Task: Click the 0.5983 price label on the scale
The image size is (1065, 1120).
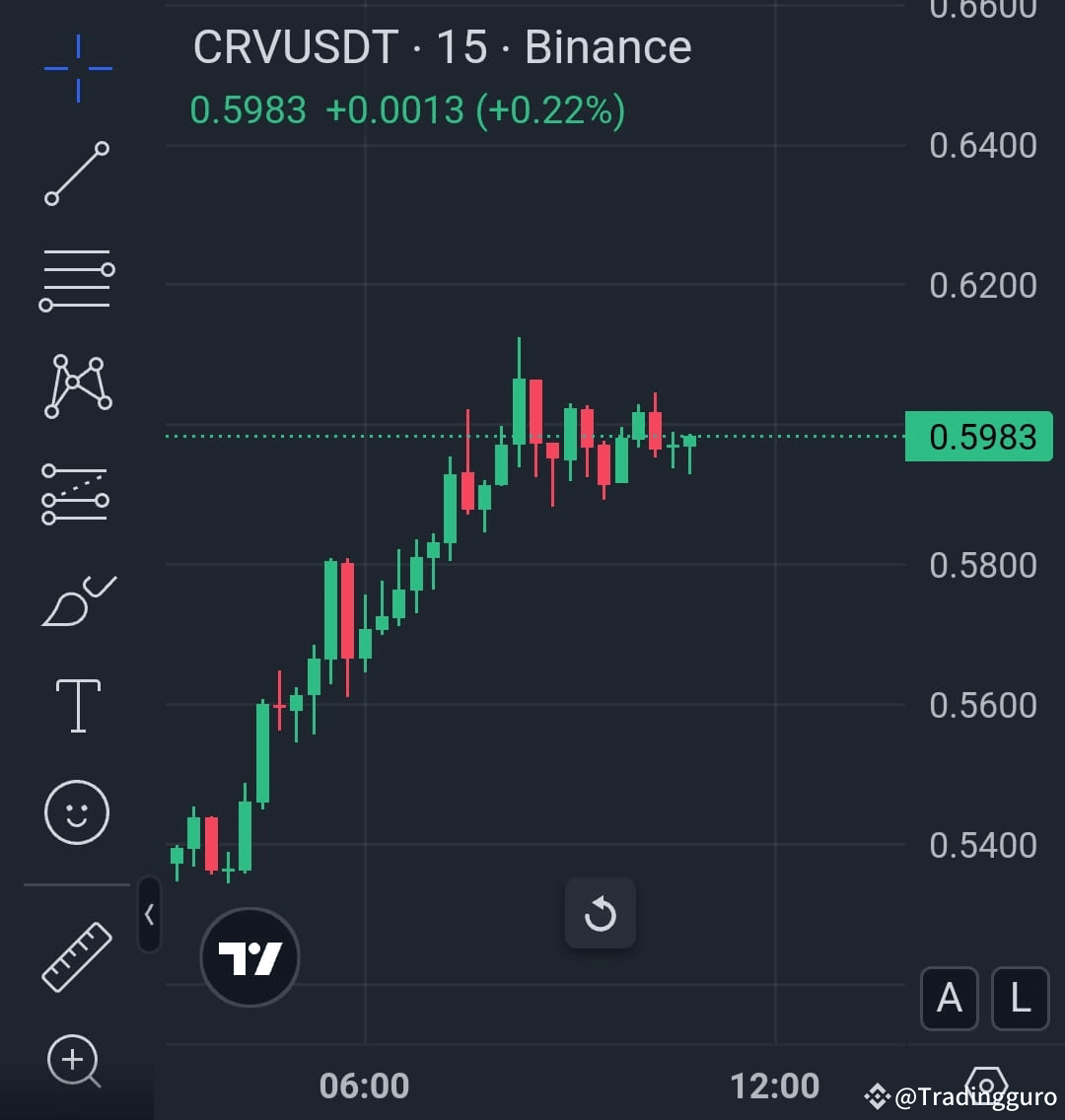Action: tap(979, 436)
